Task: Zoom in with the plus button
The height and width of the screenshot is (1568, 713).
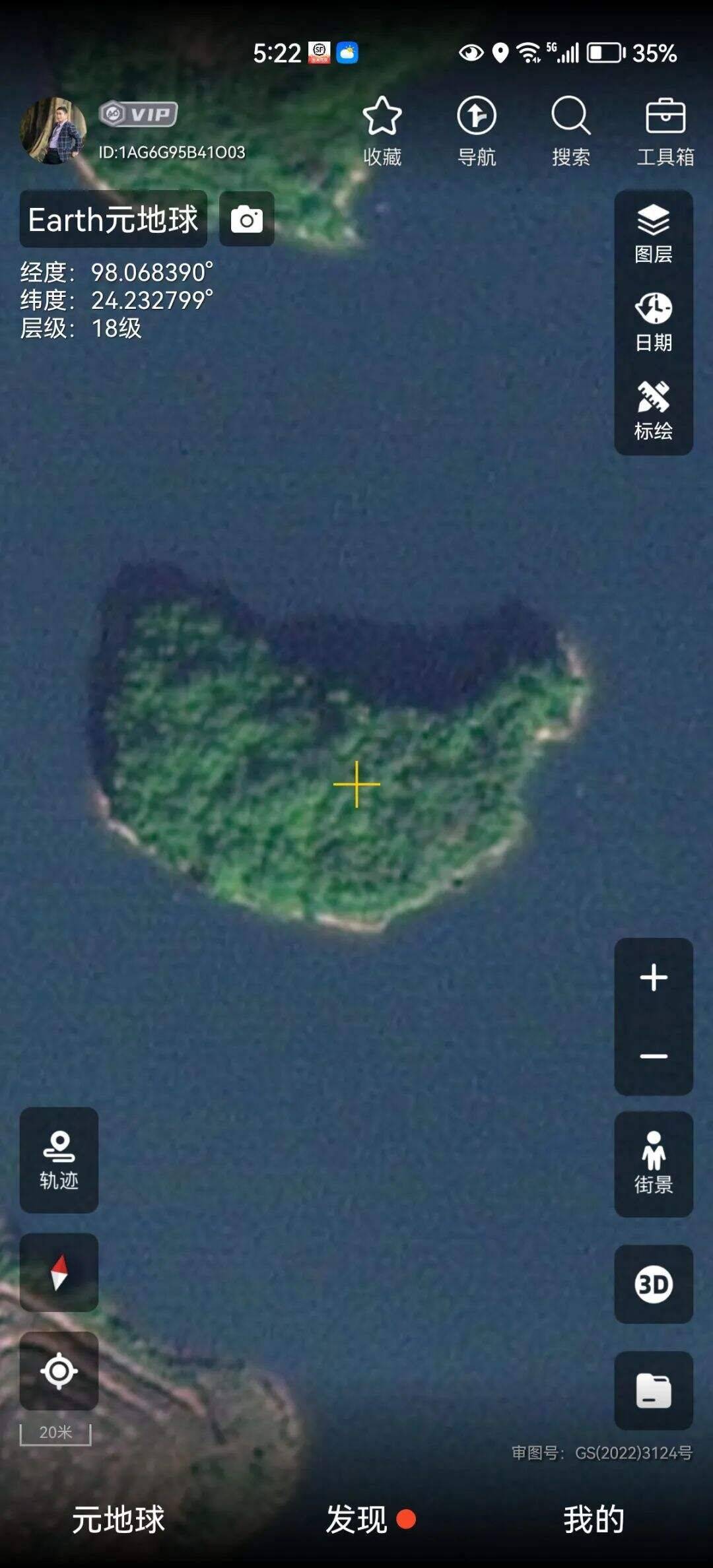Action: coord(653,977)
